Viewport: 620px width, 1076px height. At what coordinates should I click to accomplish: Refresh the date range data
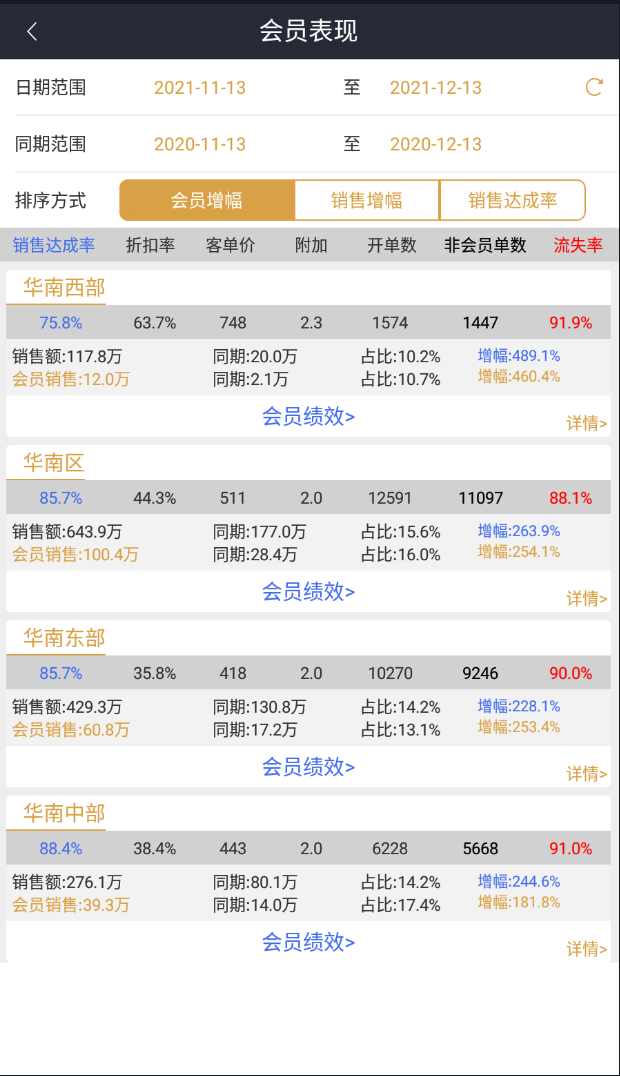(x=594, y=87)
